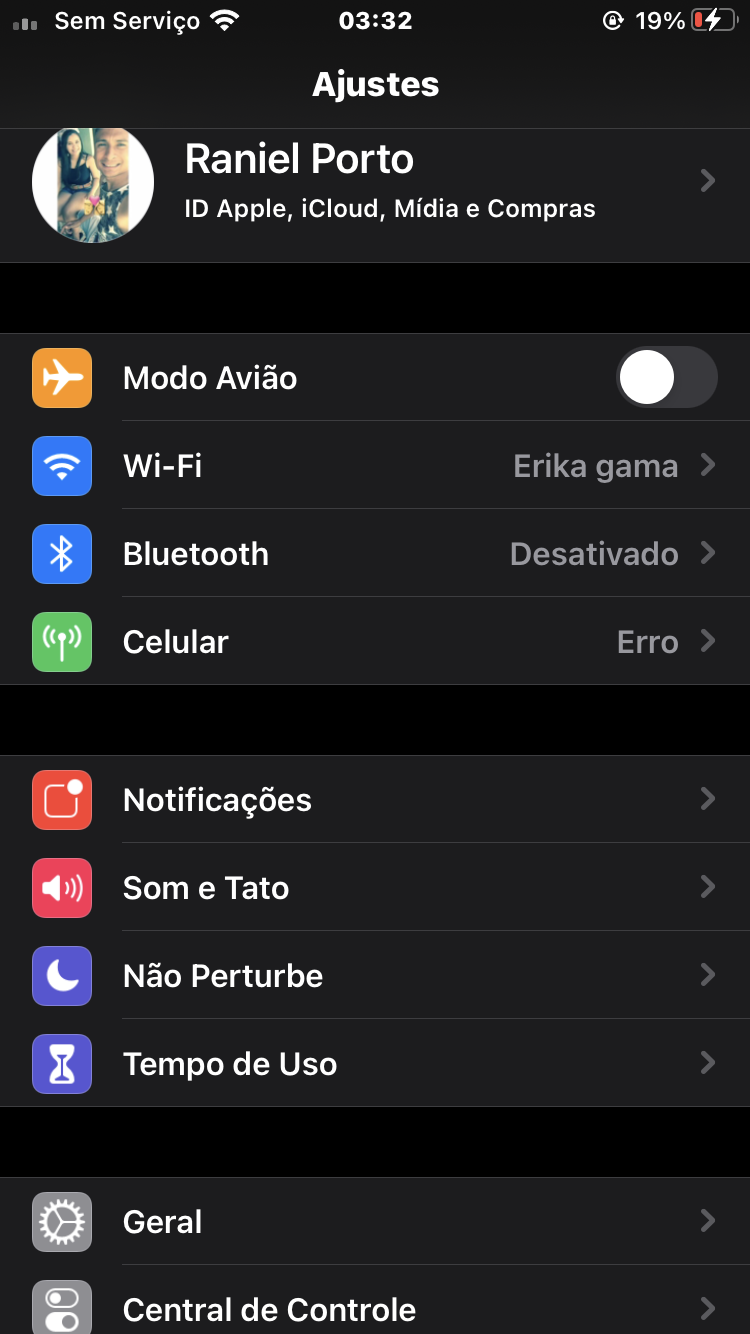Open Raniel Porto's Apple ID profile
This screenshot has width=750, height=1334.
point(375,183)
